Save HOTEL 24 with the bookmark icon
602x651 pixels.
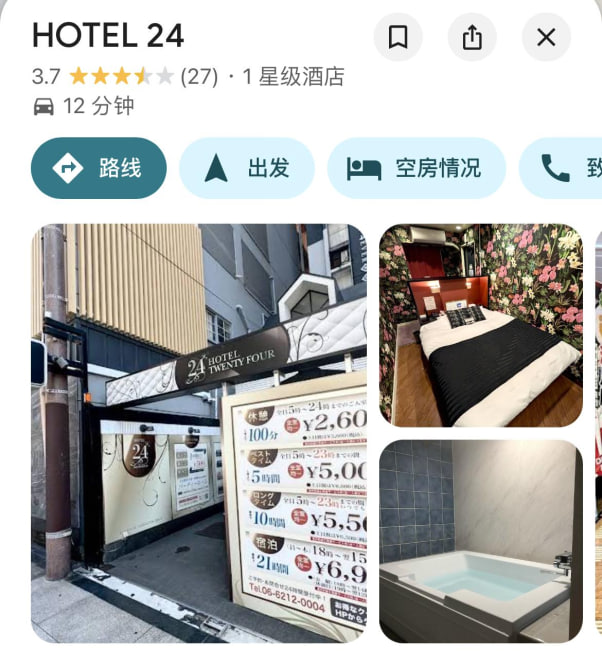coord(398,38)
